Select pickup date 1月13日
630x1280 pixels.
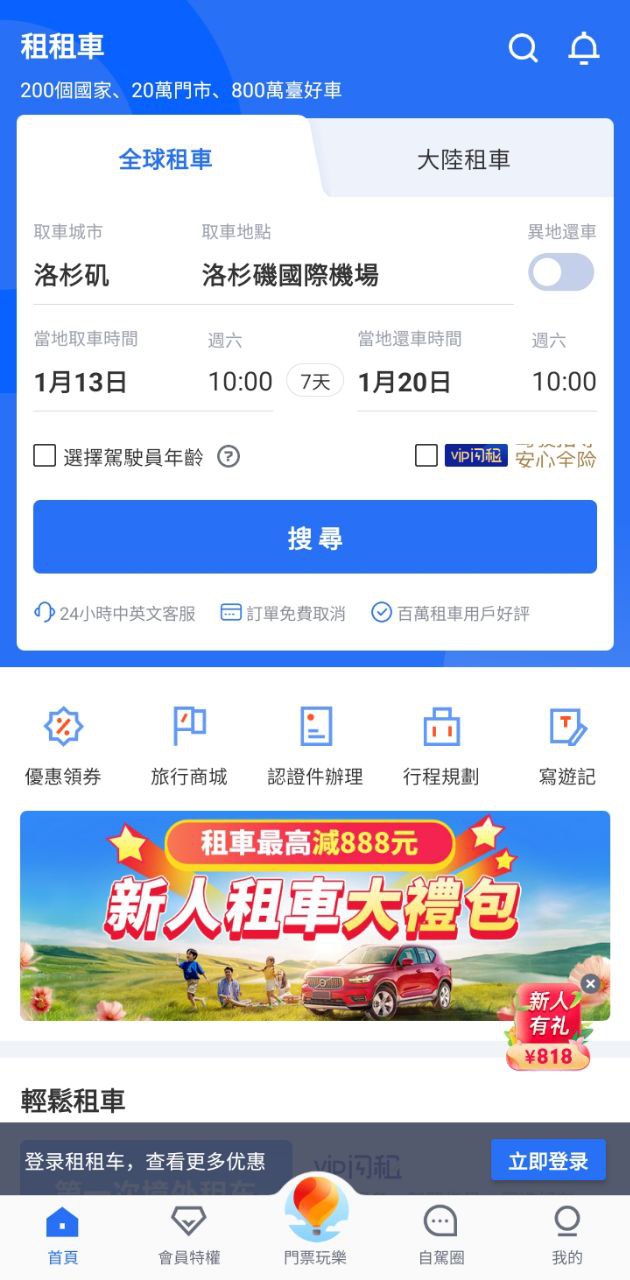(81, 382)
